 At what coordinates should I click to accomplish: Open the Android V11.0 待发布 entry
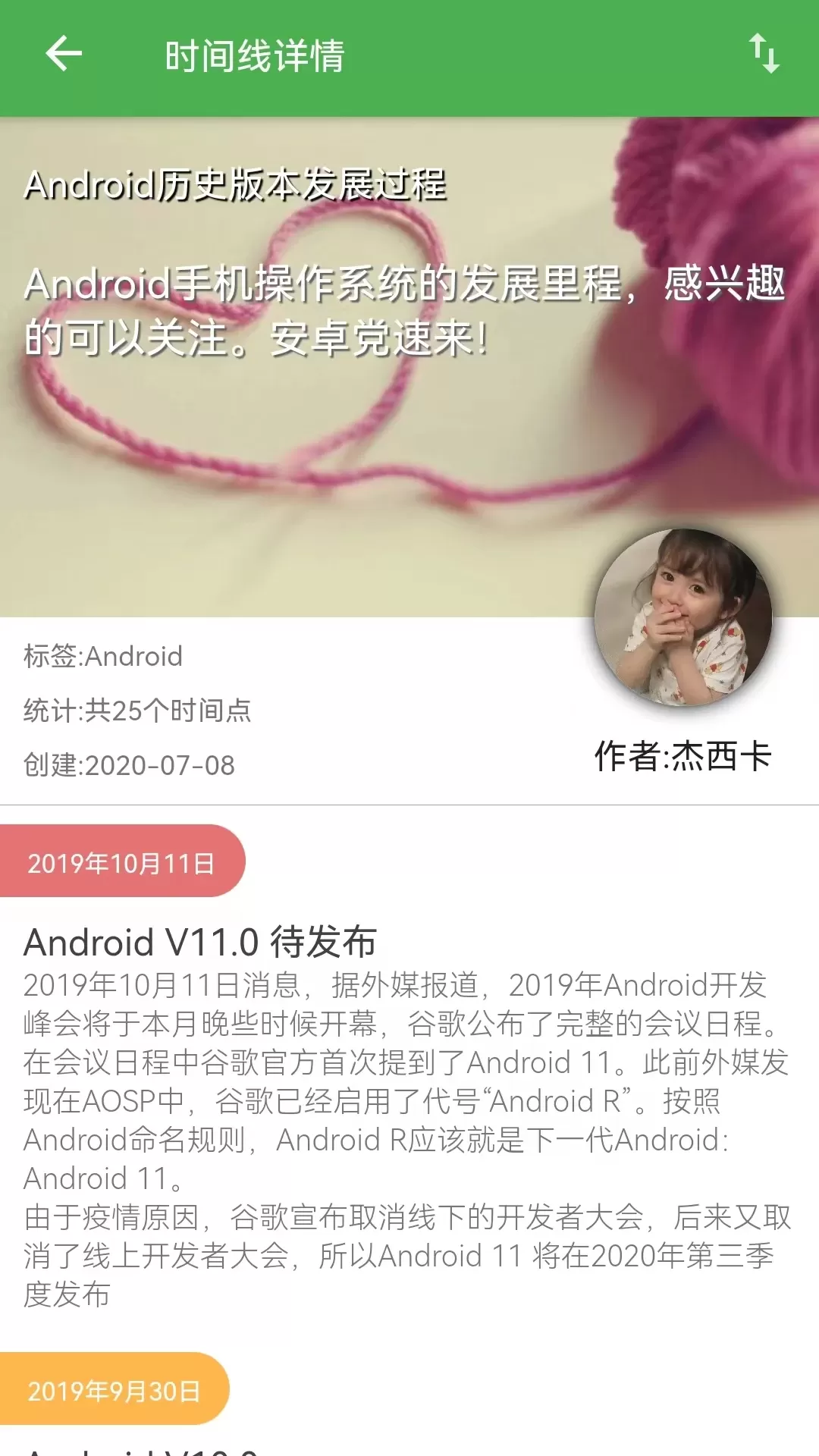[x=200, y=943]
